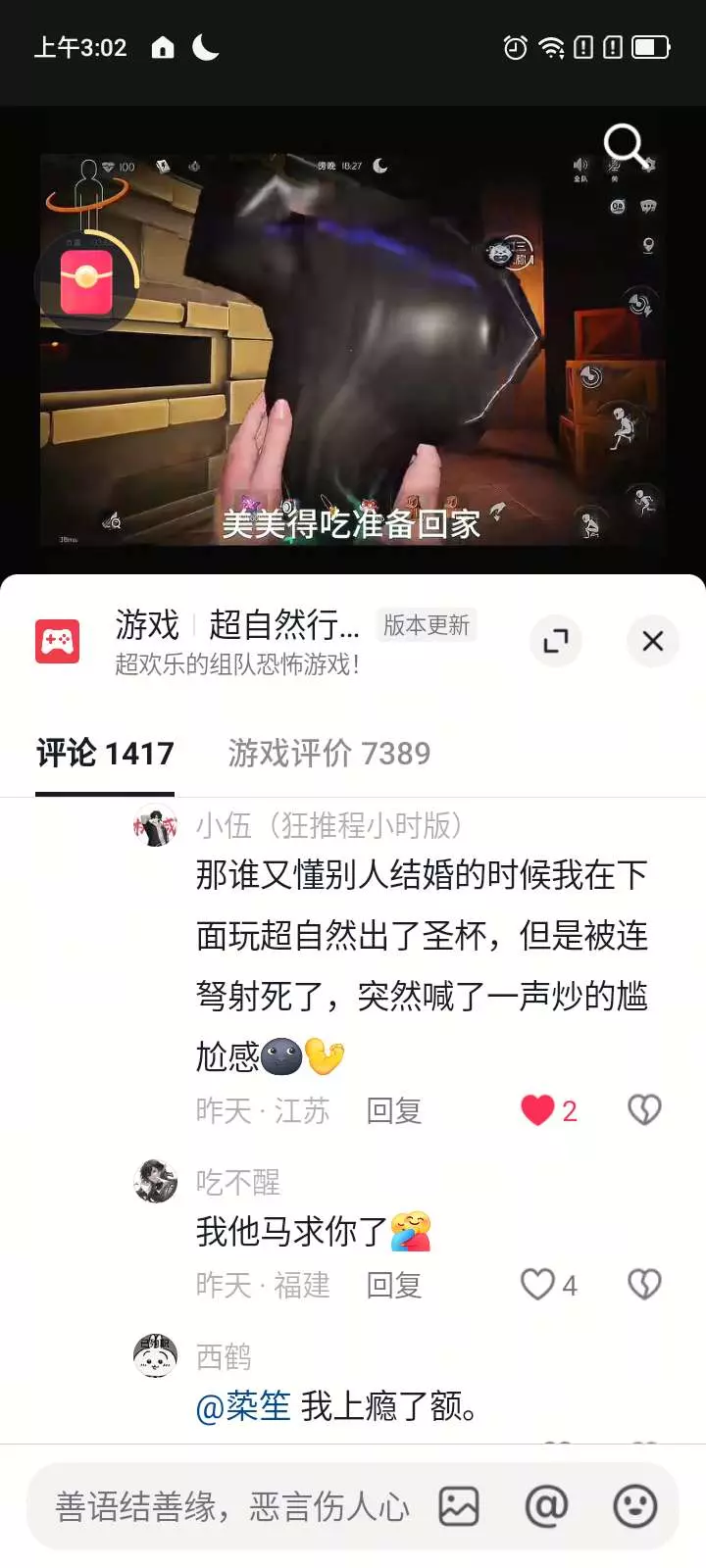This screenshot has height=1568, width=706.
Task: Mention someone with the @ icon
Action: coord(546,1506)
